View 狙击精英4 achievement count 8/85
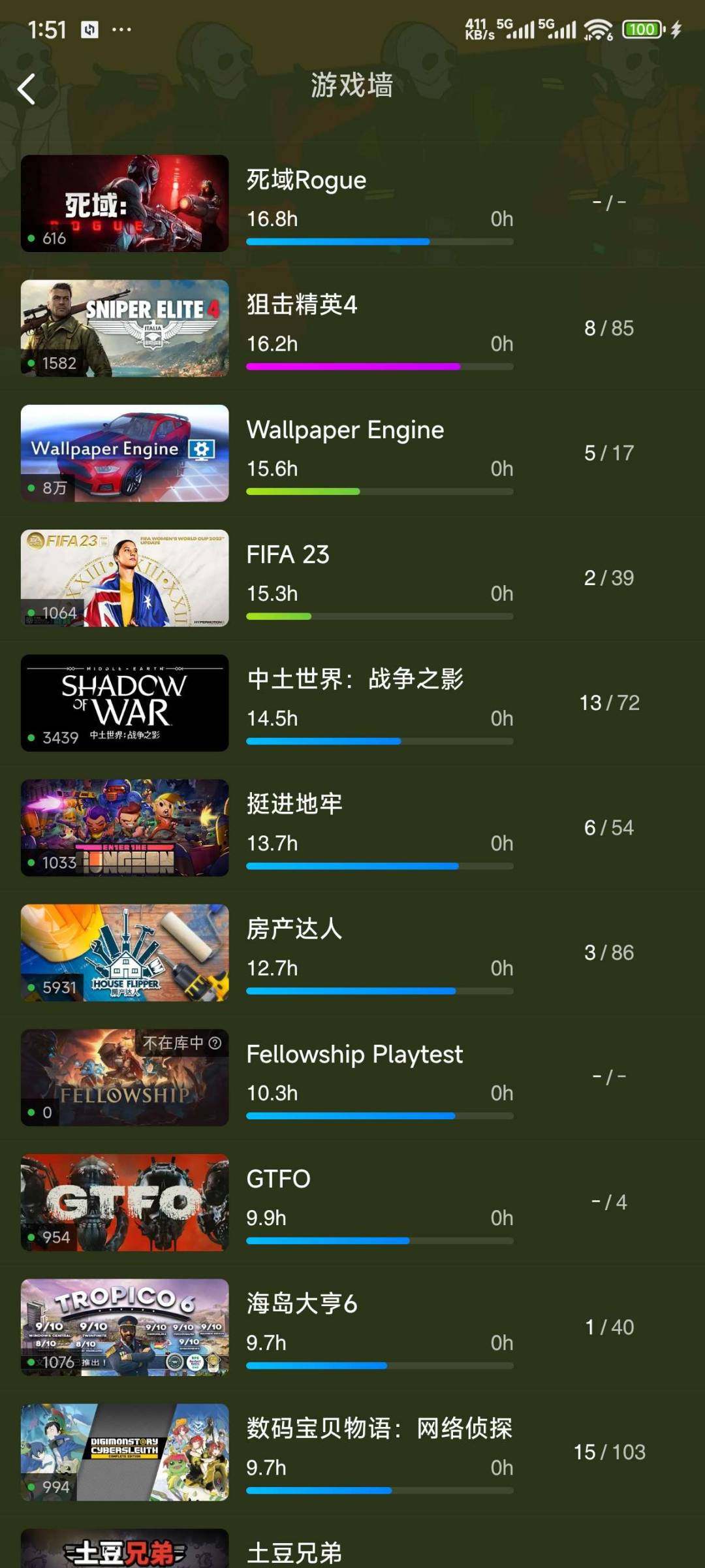This screenshot has height=1568, width=705. tap(608, 327)
